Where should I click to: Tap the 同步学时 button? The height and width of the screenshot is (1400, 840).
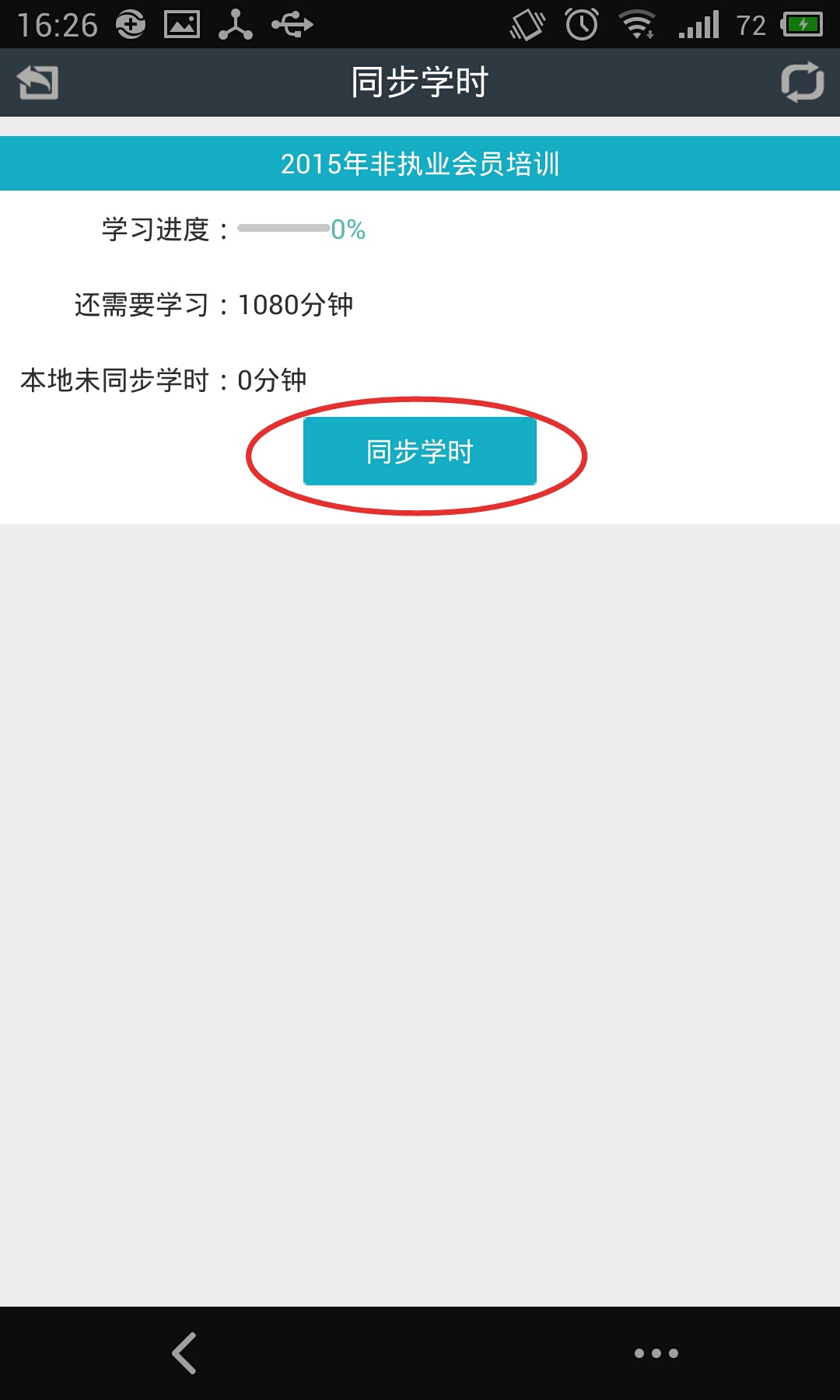(420, 451)
